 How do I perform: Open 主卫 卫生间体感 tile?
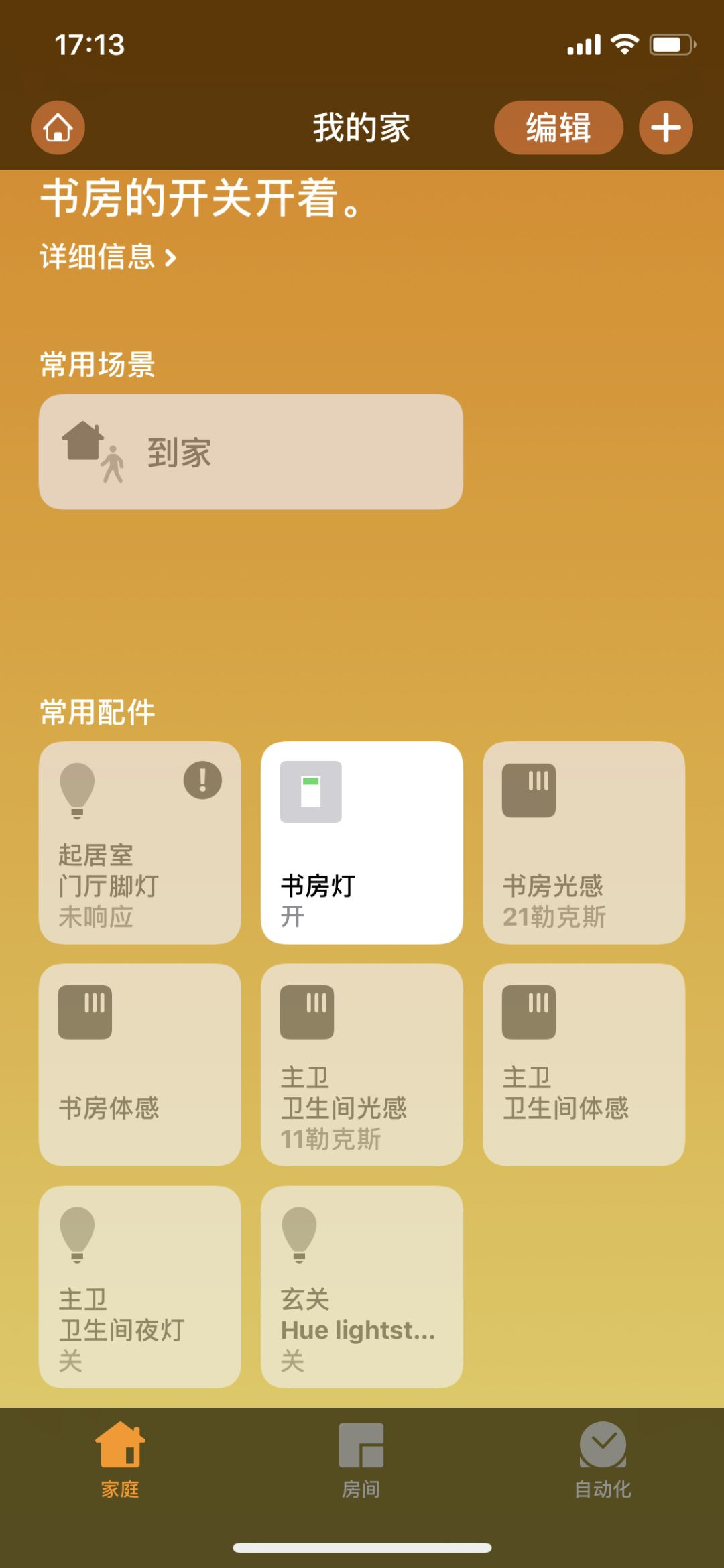coord(584,1065)
